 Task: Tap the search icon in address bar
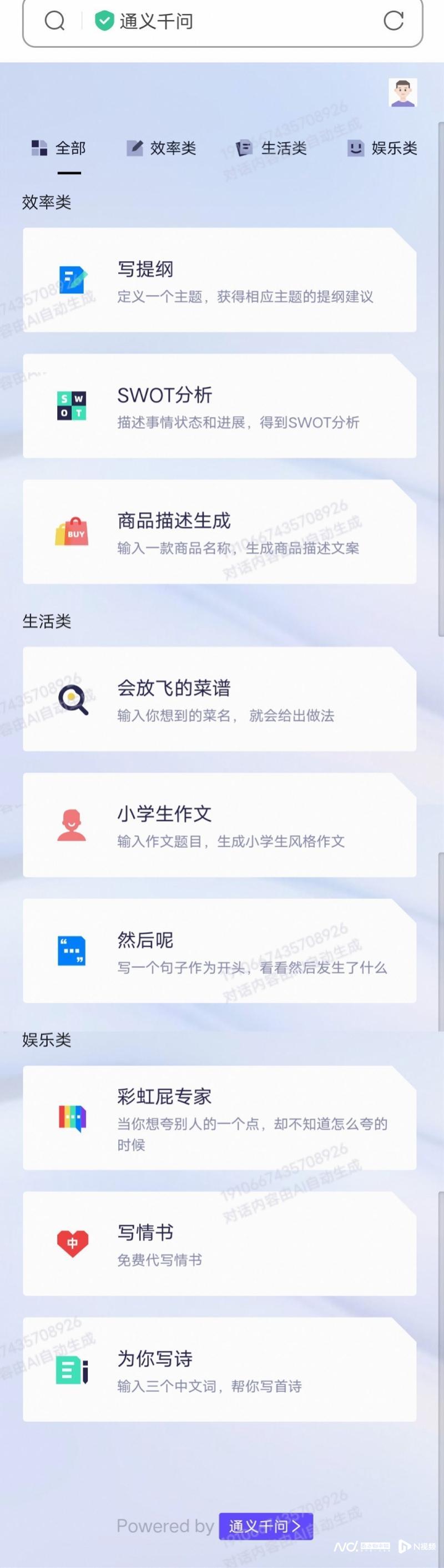coord(55,21)
